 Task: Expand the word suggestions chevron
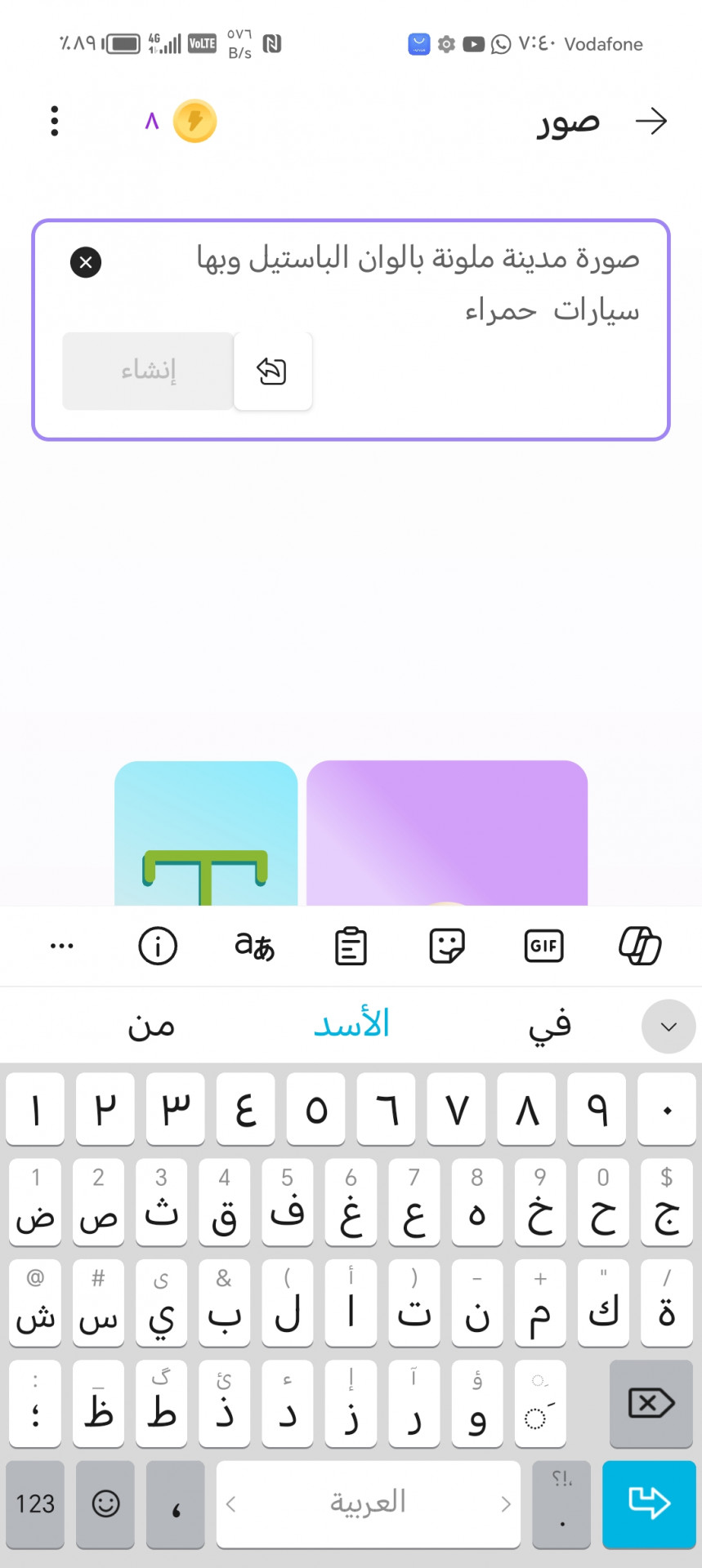[x=668, y=1027]
